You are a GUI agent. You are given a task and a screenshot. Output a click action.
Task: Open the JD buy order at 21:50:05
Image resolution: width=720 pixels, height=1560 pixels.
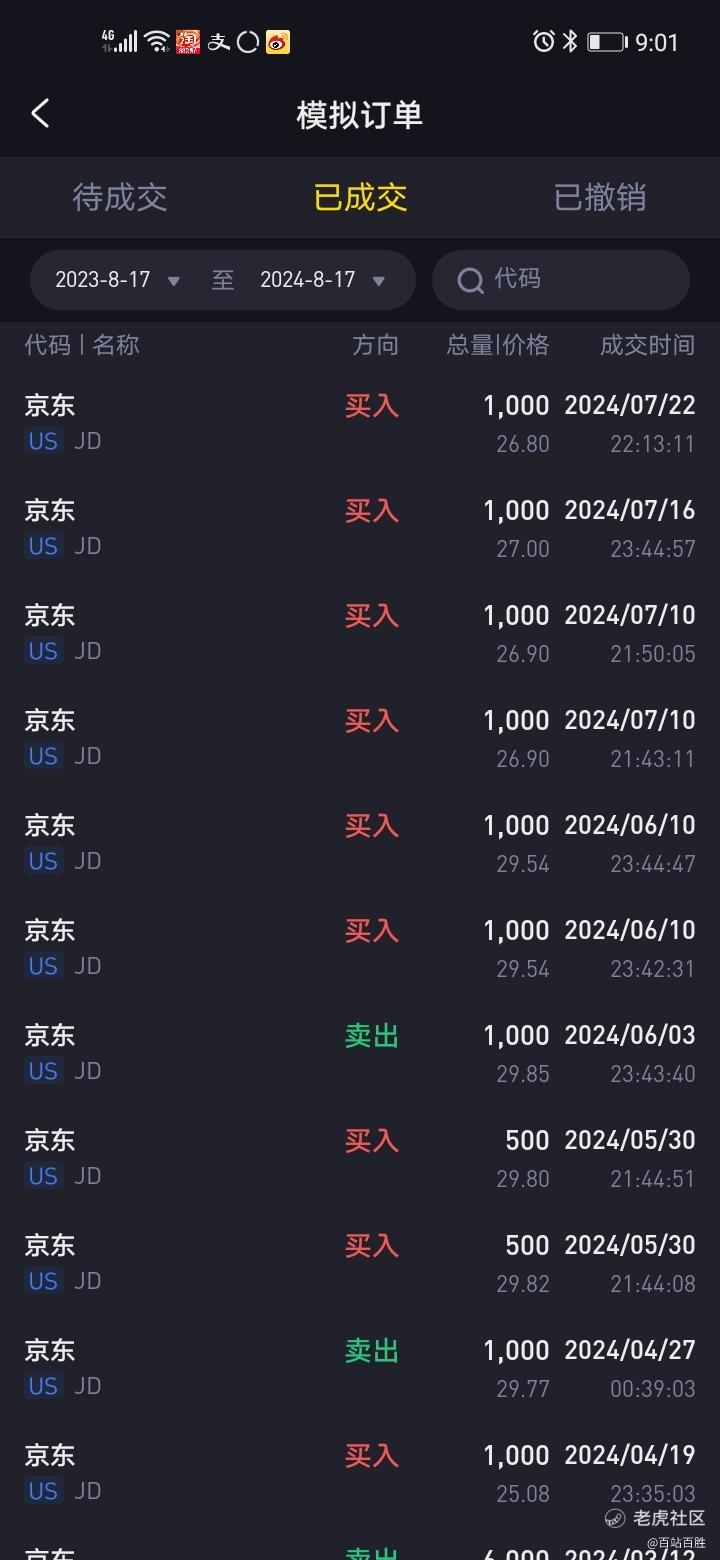tap(360, 633)
